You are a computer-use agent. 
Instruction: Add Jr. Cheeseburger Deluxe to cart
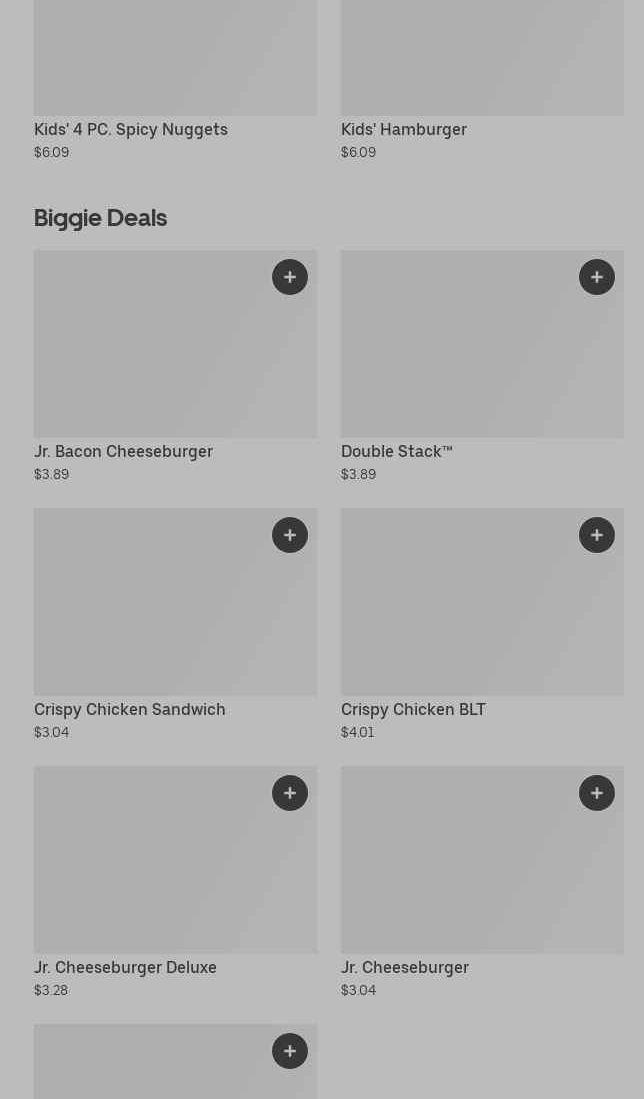[x=290, y=793]
